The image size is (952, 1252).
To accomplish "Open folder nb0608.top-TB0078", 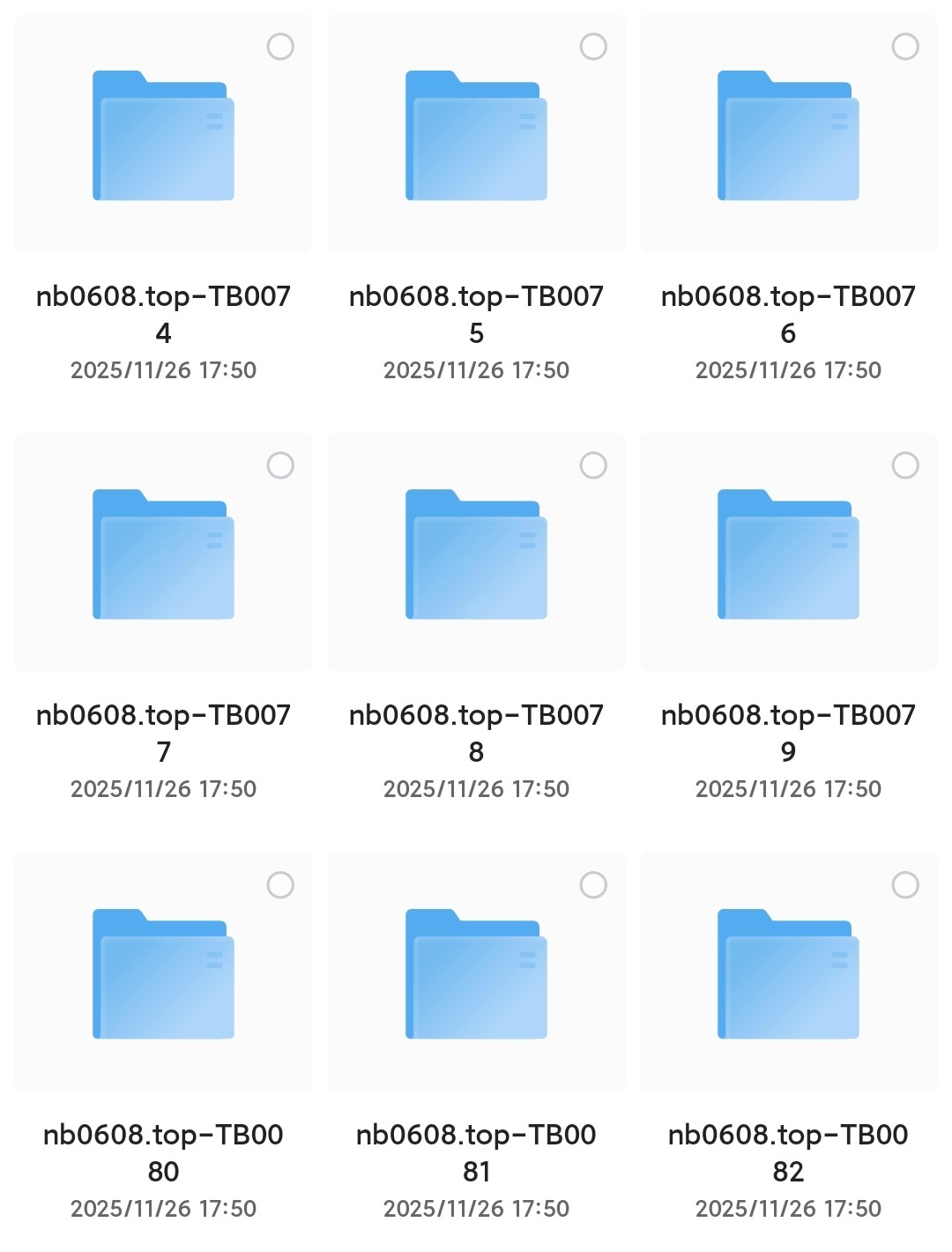I will (476, 555).
